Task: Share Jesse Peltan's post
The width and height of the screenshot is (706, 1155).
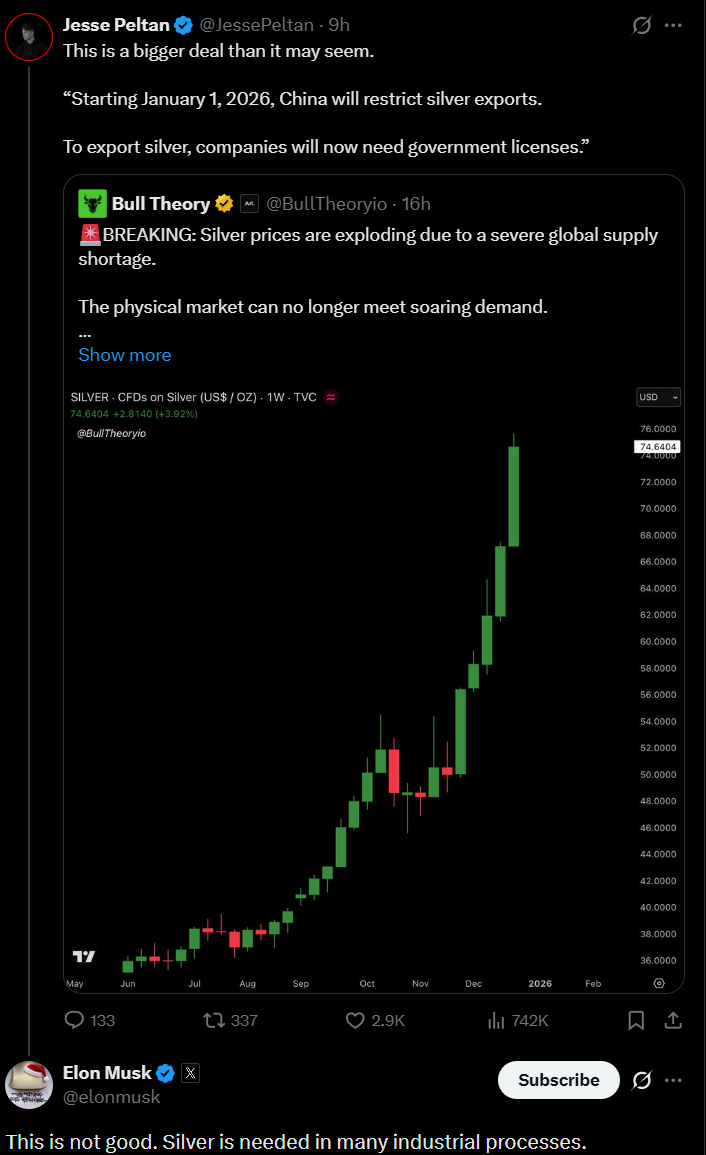Action: [x=674, y=1020]
